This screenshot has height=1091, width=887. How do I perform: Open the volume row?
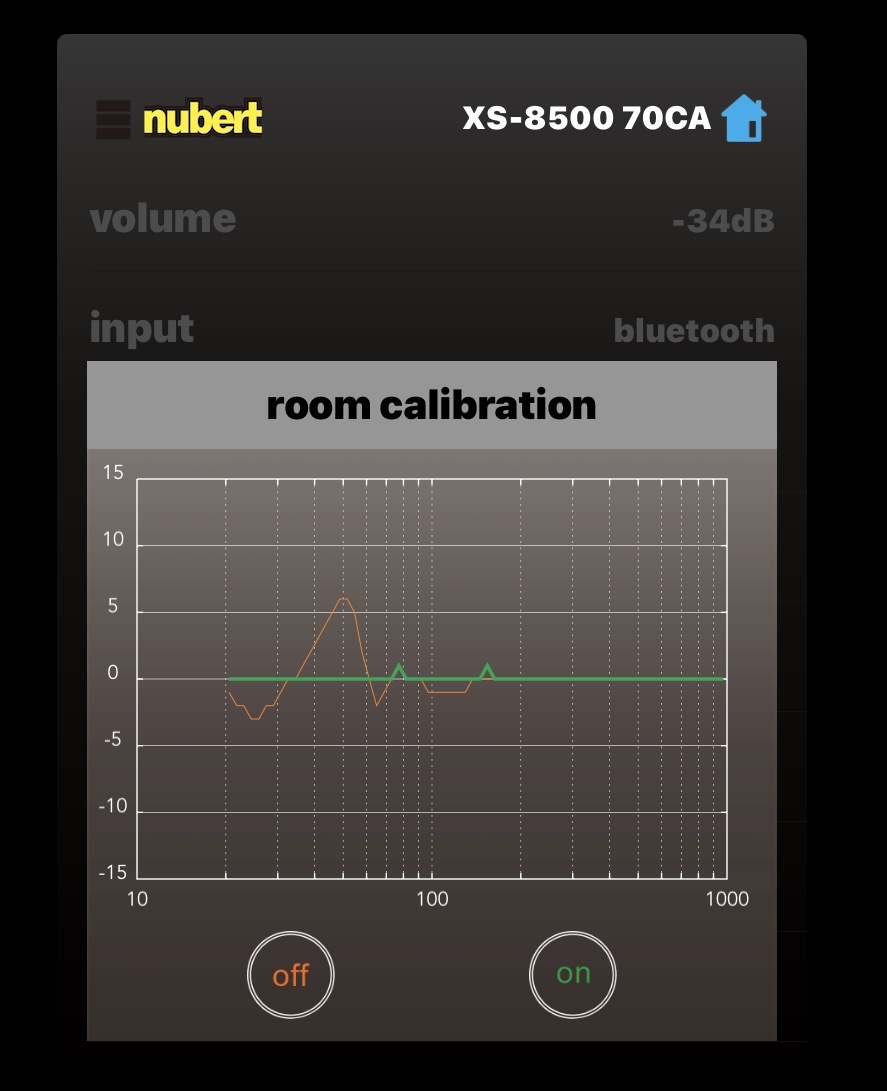coord(431,219)
